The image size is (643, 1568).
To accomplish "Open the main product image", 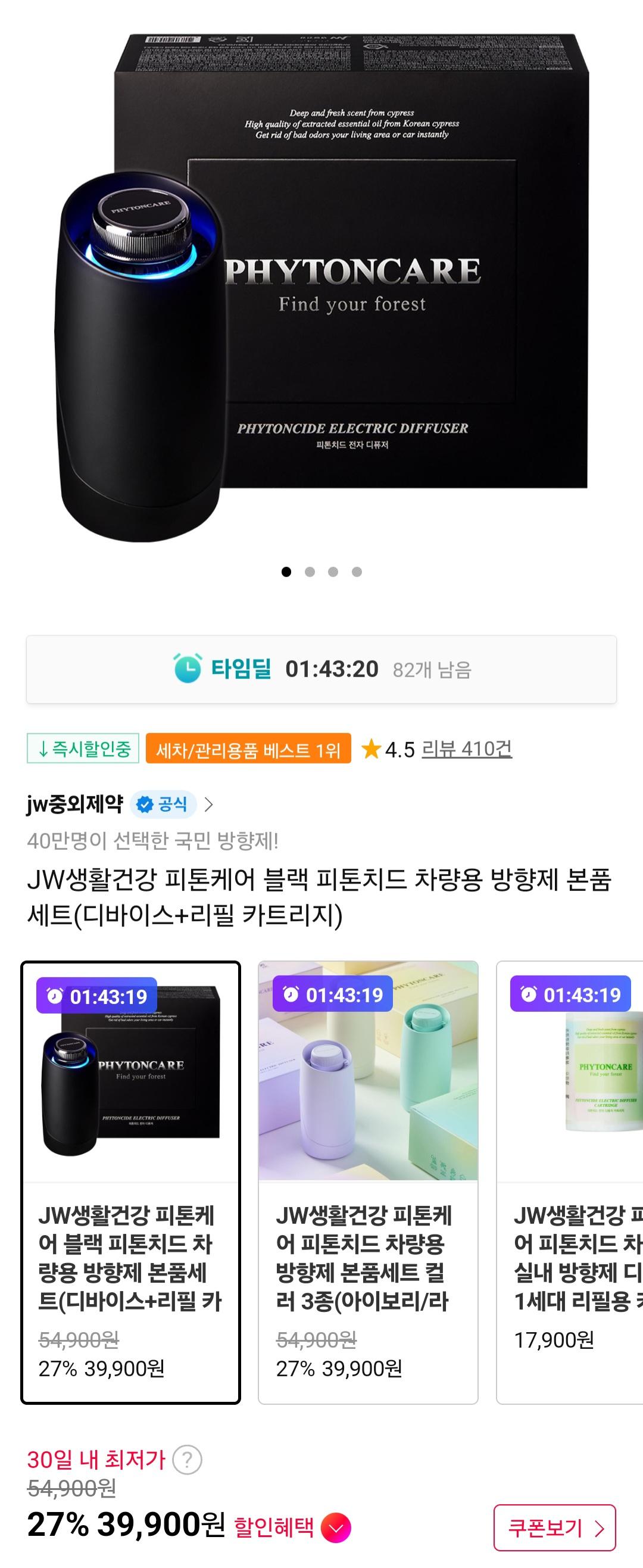I will (321, 286).
